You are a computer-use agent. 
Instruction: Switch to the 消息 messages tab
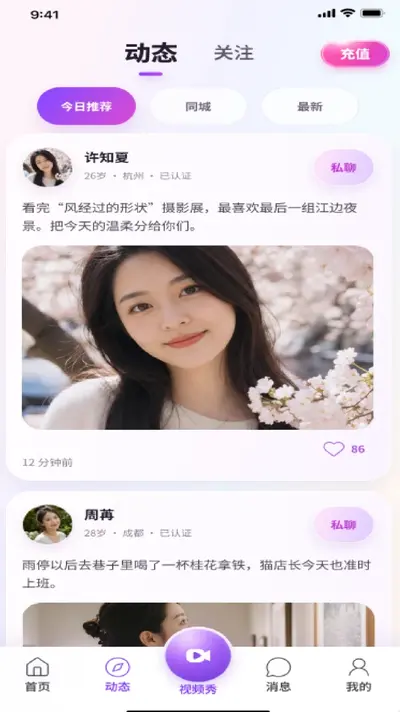[x=278, y=674]
